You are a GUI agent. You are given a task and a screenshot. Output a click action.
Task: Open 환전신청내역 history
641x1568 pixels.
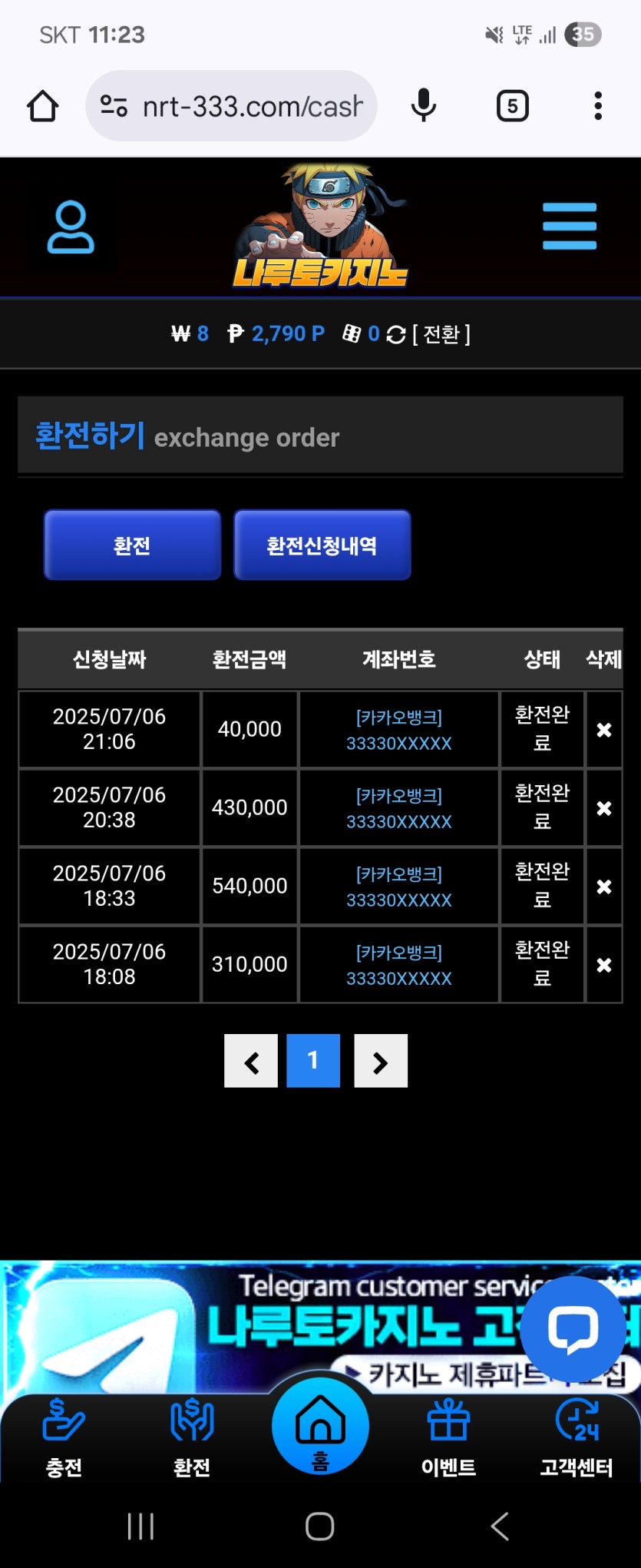coord(322,545)
